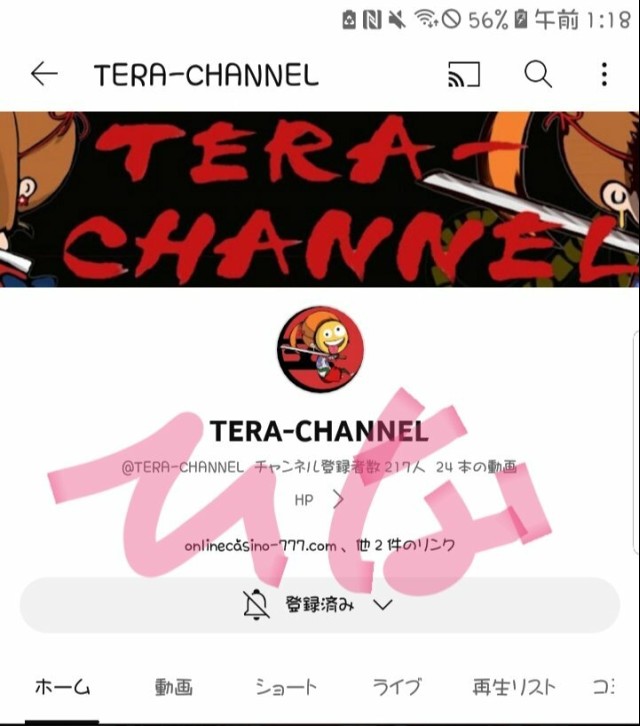Switch to the ライブ tab
The width and height of the screenshot is (640, 726).
coord(396,687)
